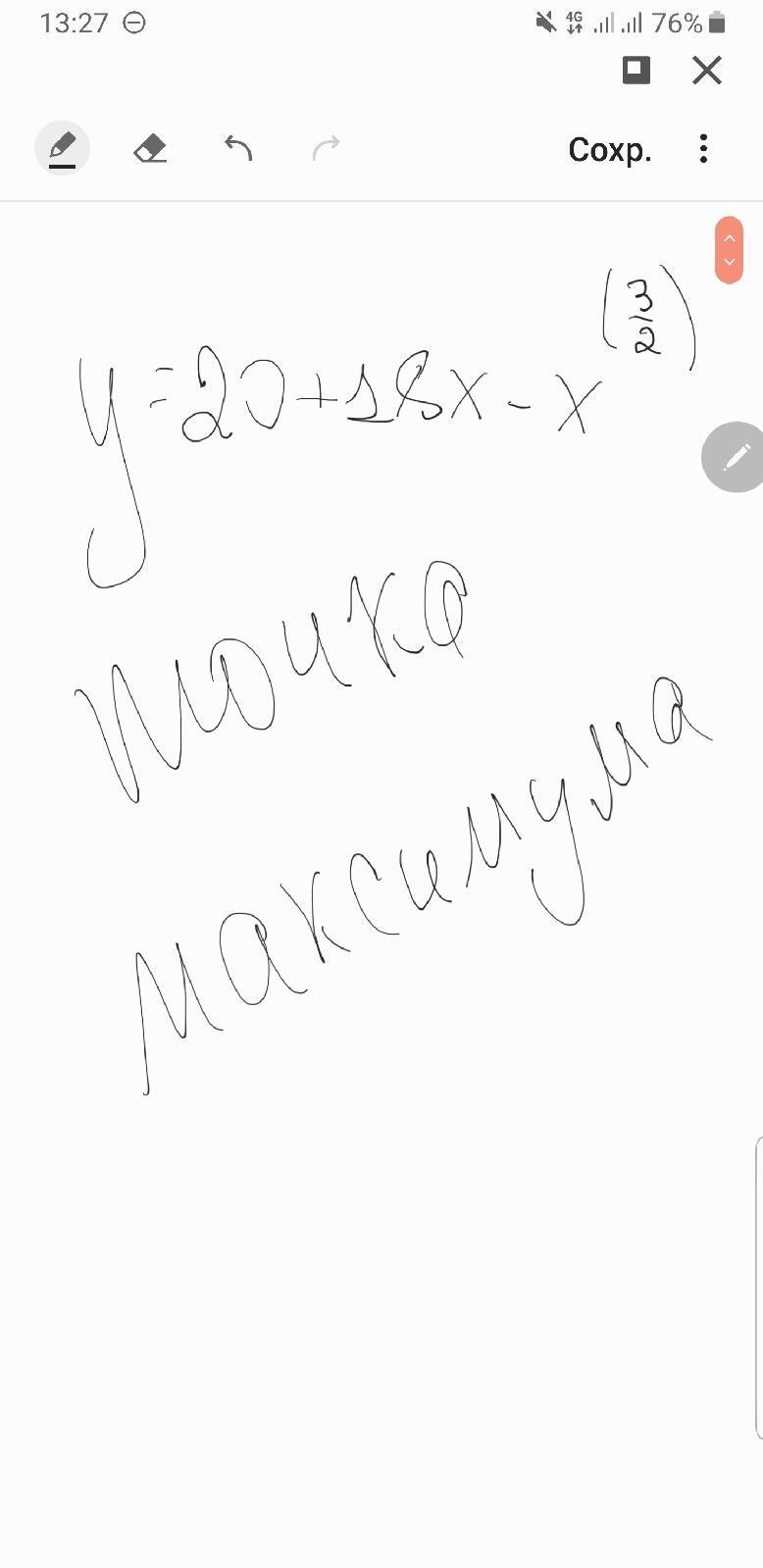Viewport: 763px width, 1568px height.
Task: Tap the square window icon
Action: pos(636,70)
